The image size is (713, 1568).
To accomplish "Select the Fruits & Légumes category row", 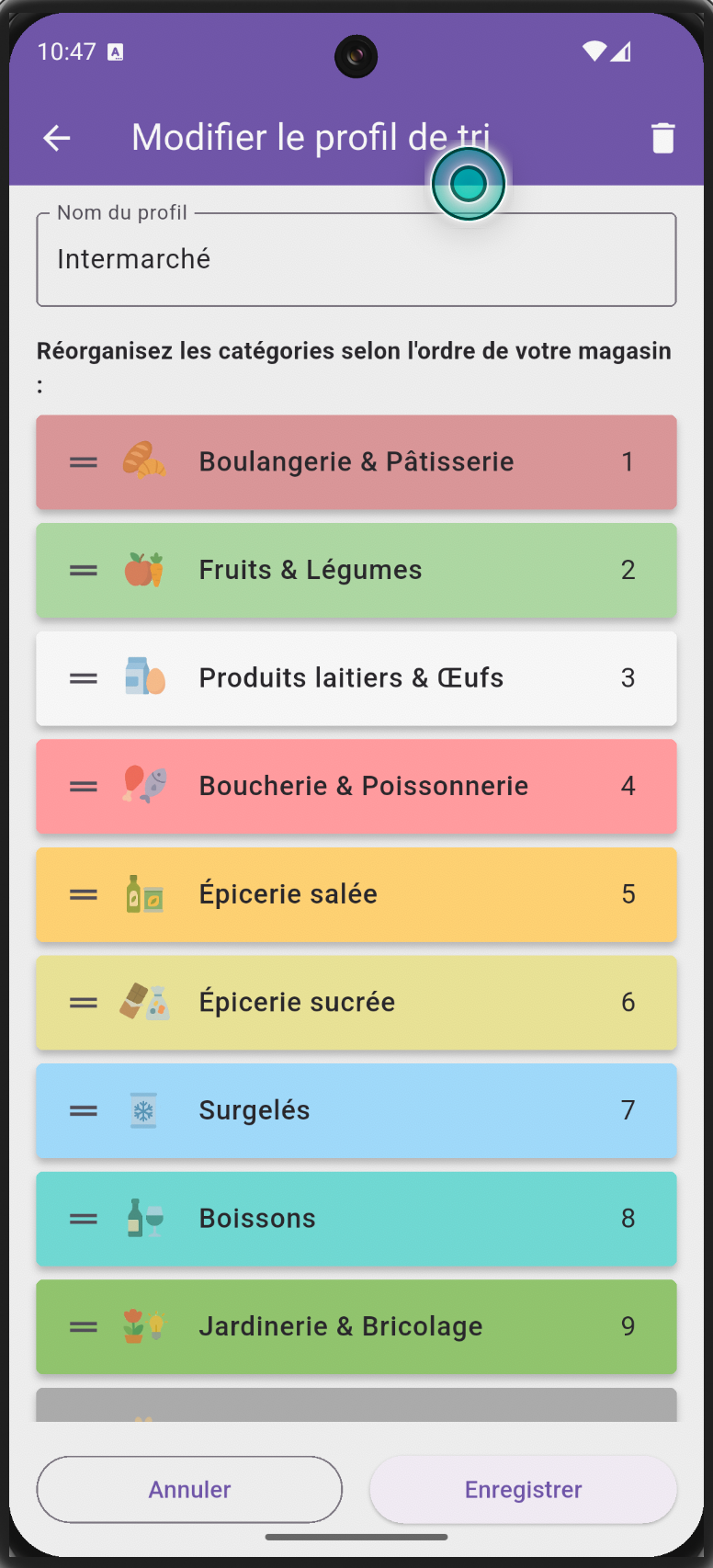I will click(x=356, y=570).
